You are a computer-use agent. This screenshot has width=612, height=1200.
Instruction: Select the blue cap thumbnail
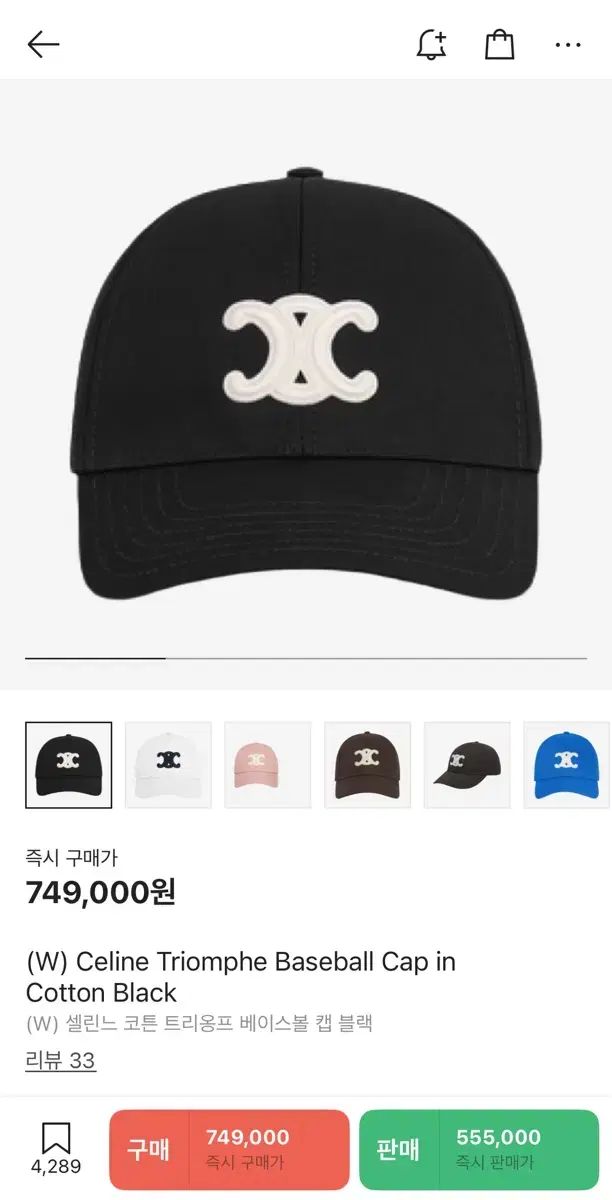point(567,765)
